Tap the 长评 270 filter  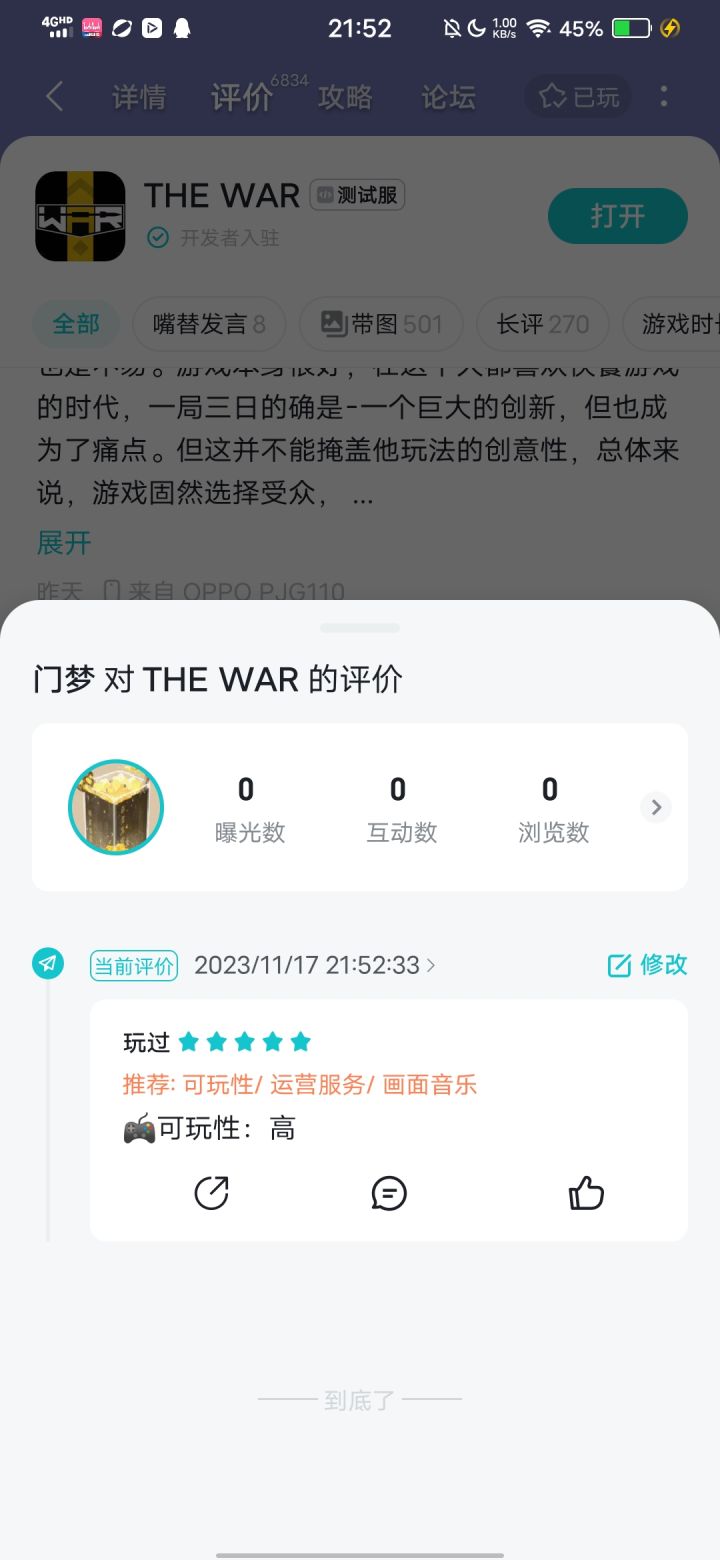(542, 324)
